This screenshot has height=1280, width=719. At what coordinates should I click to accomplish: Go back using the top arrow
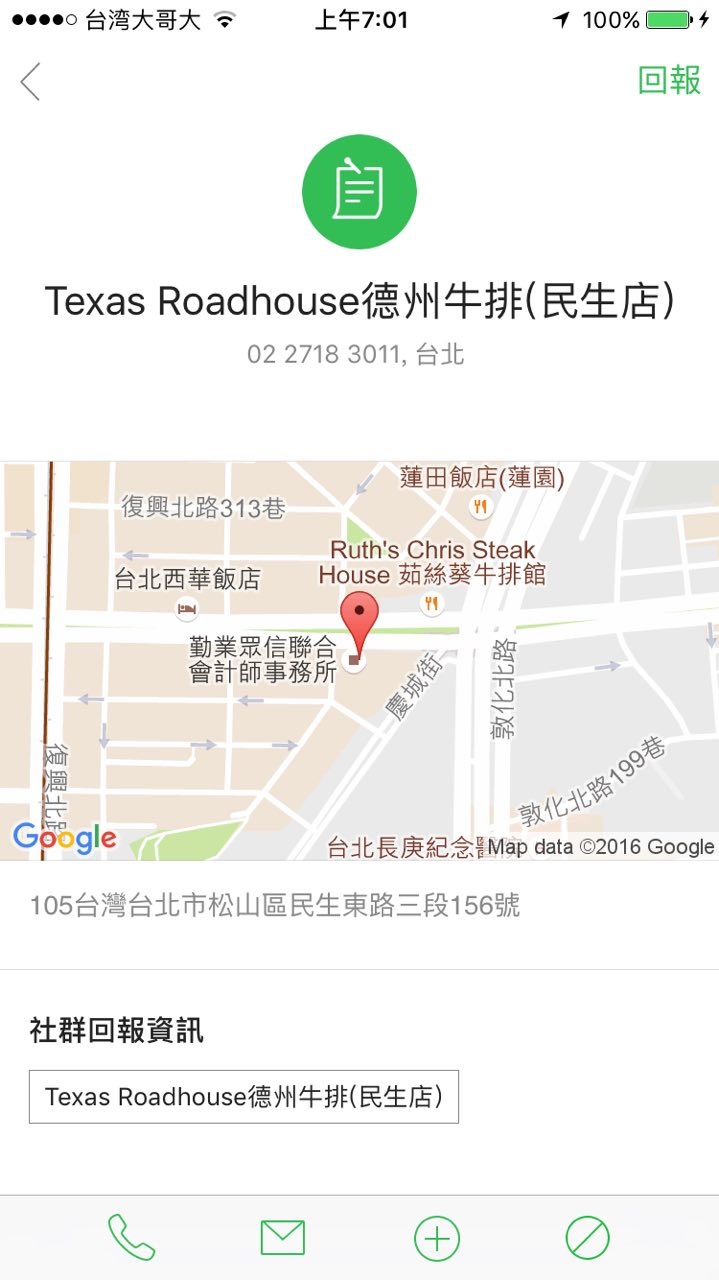click(x=31, y=81)
